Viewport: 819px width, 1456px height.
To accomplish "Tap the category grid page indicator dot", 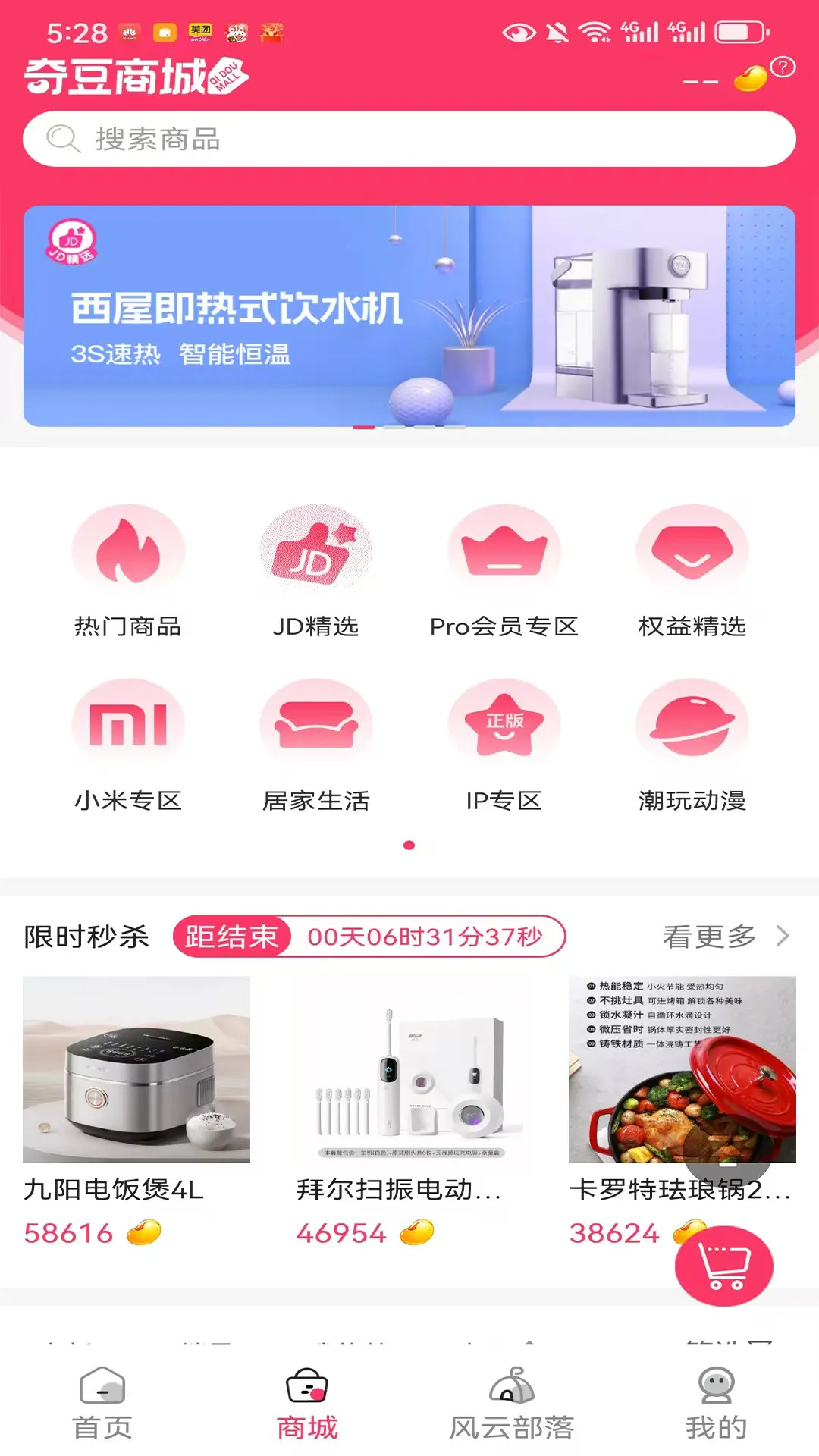I will pyautogui.click(x=409, y=843).
